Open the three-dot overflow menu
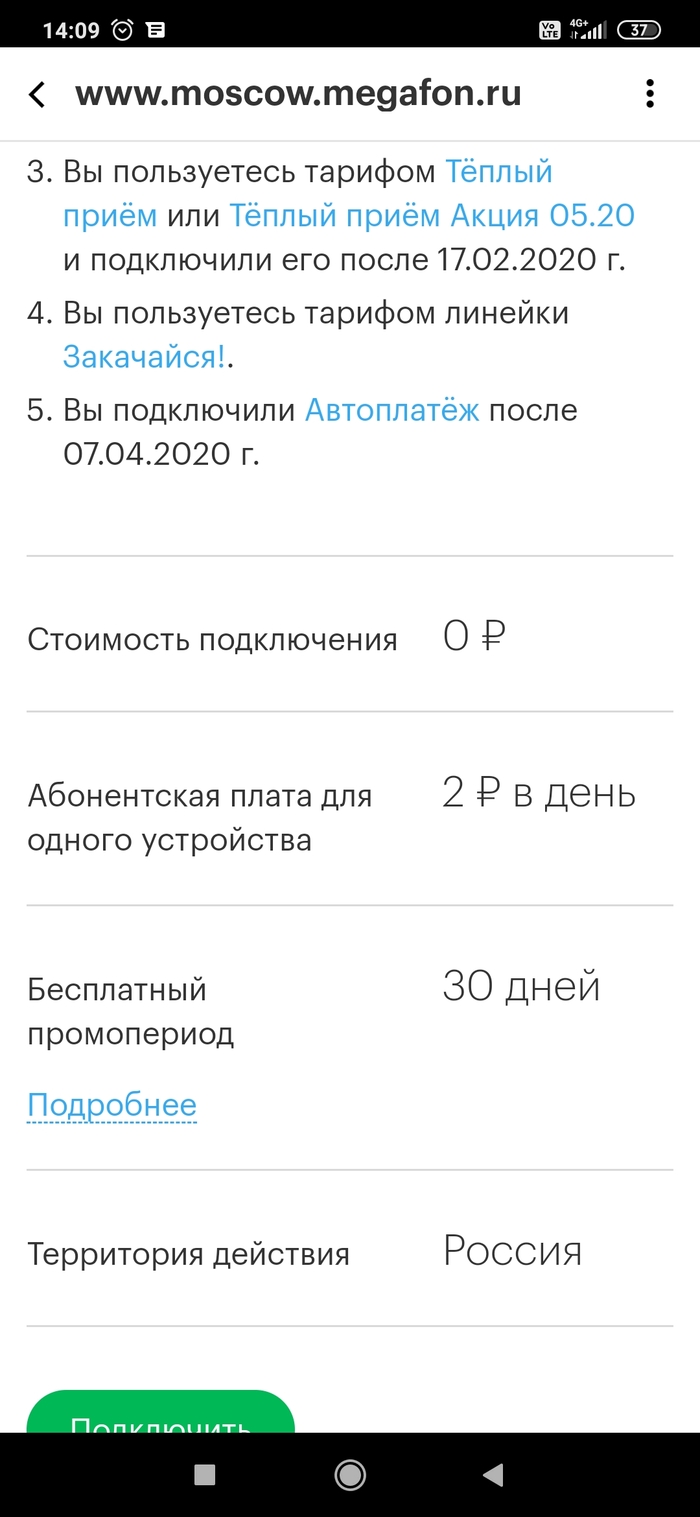The image size is (700, 1517). (650, 95)
